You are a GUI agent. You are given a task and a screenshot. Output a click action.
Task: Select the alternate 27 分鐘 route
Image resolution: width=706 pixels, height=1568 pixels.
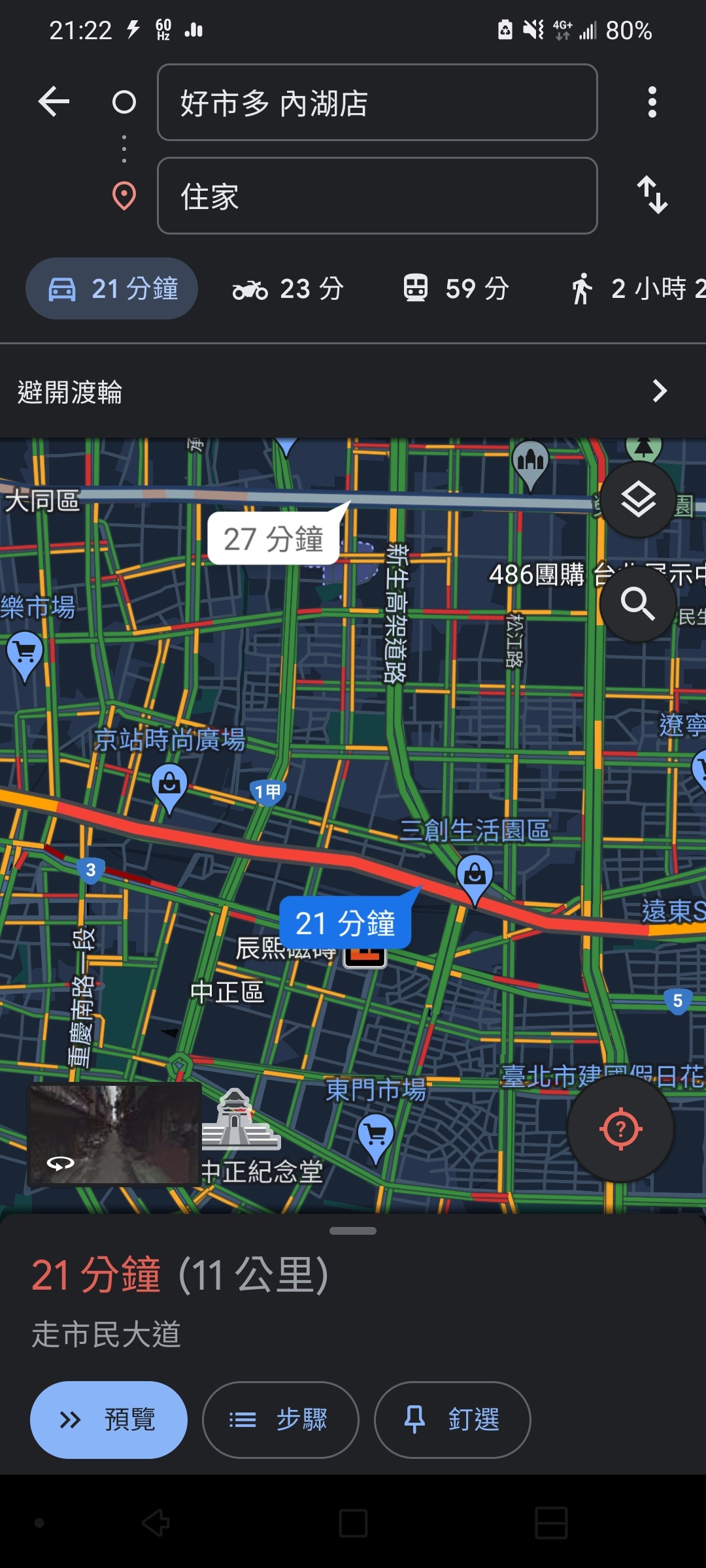[x=274, y=540]
